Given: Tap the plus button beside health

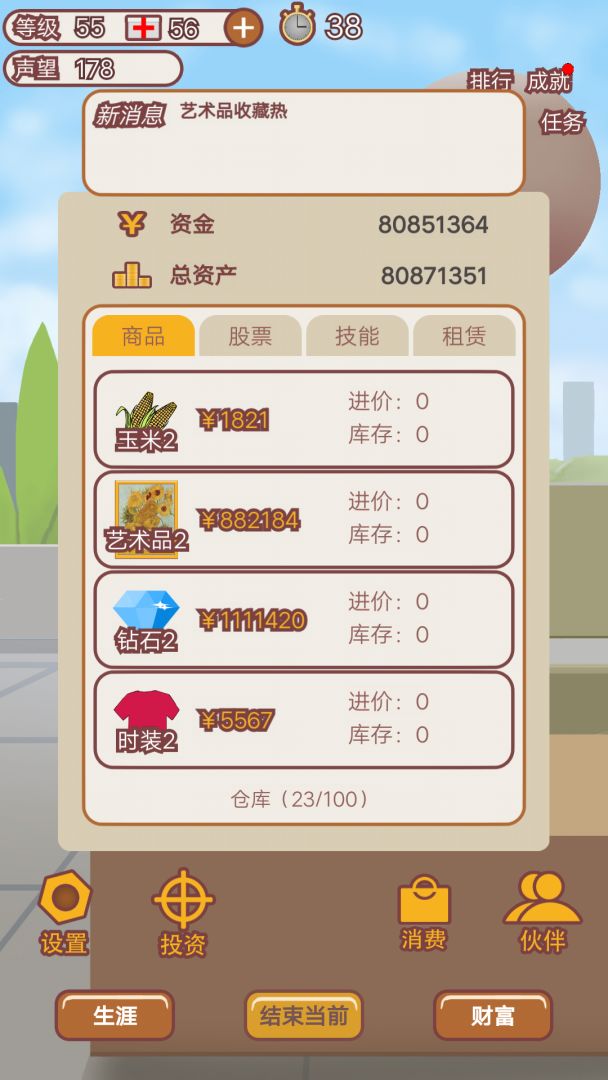Looking at the screenshot, I should coord(242,28).
